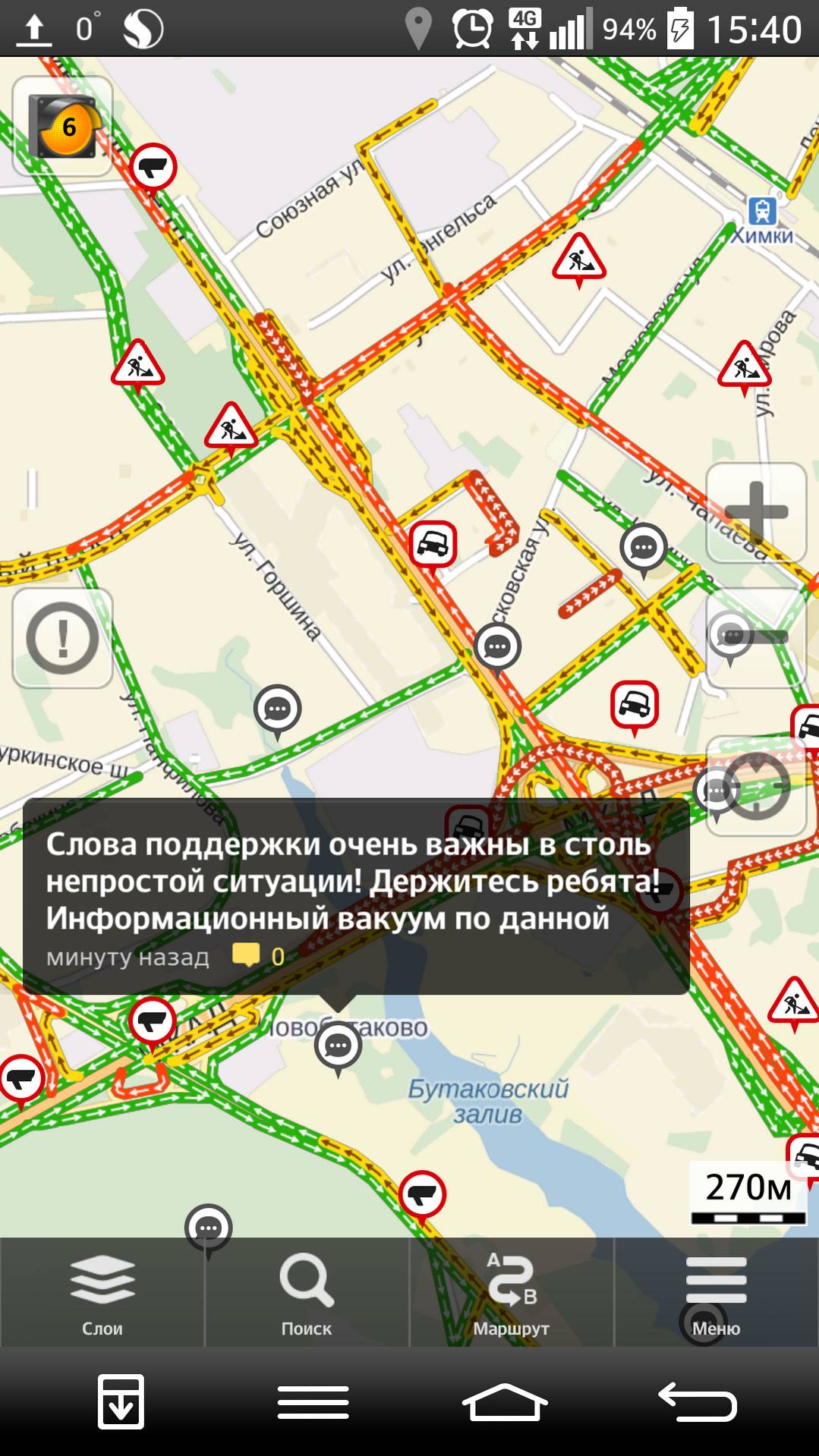Zoom in with the plus button
This screenshot has height=1456, width=819.
coord(756,512)
